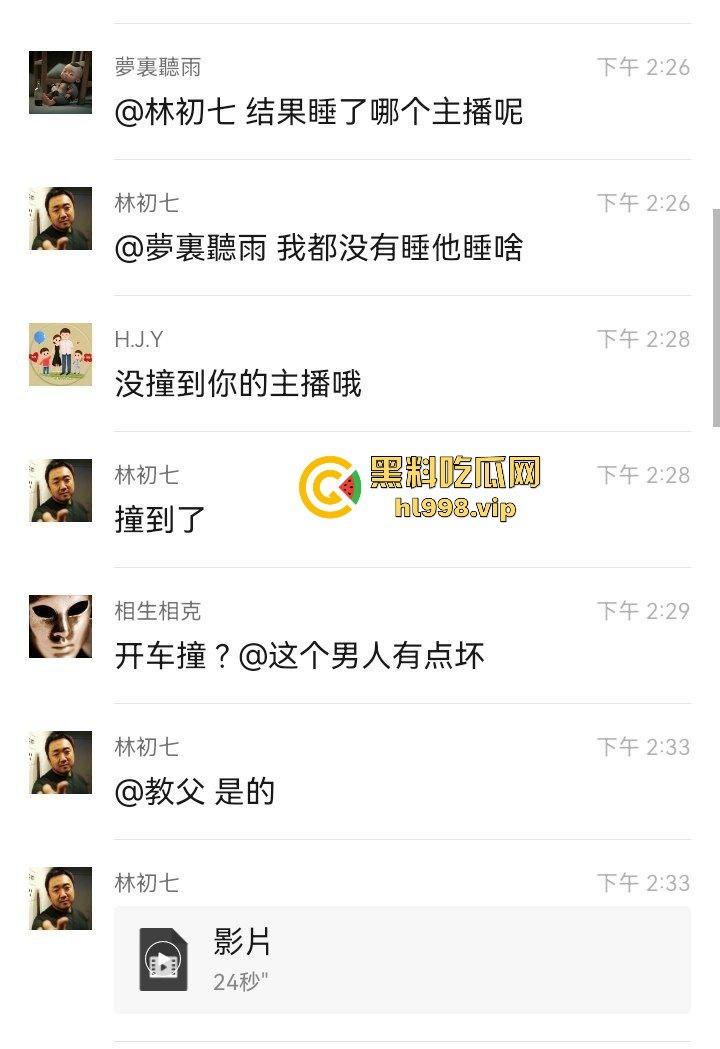This screenshot has height=1049, width=720.
Task: Open 夢裏聽雨's profile avatar
Action: (x=60, y=82)
